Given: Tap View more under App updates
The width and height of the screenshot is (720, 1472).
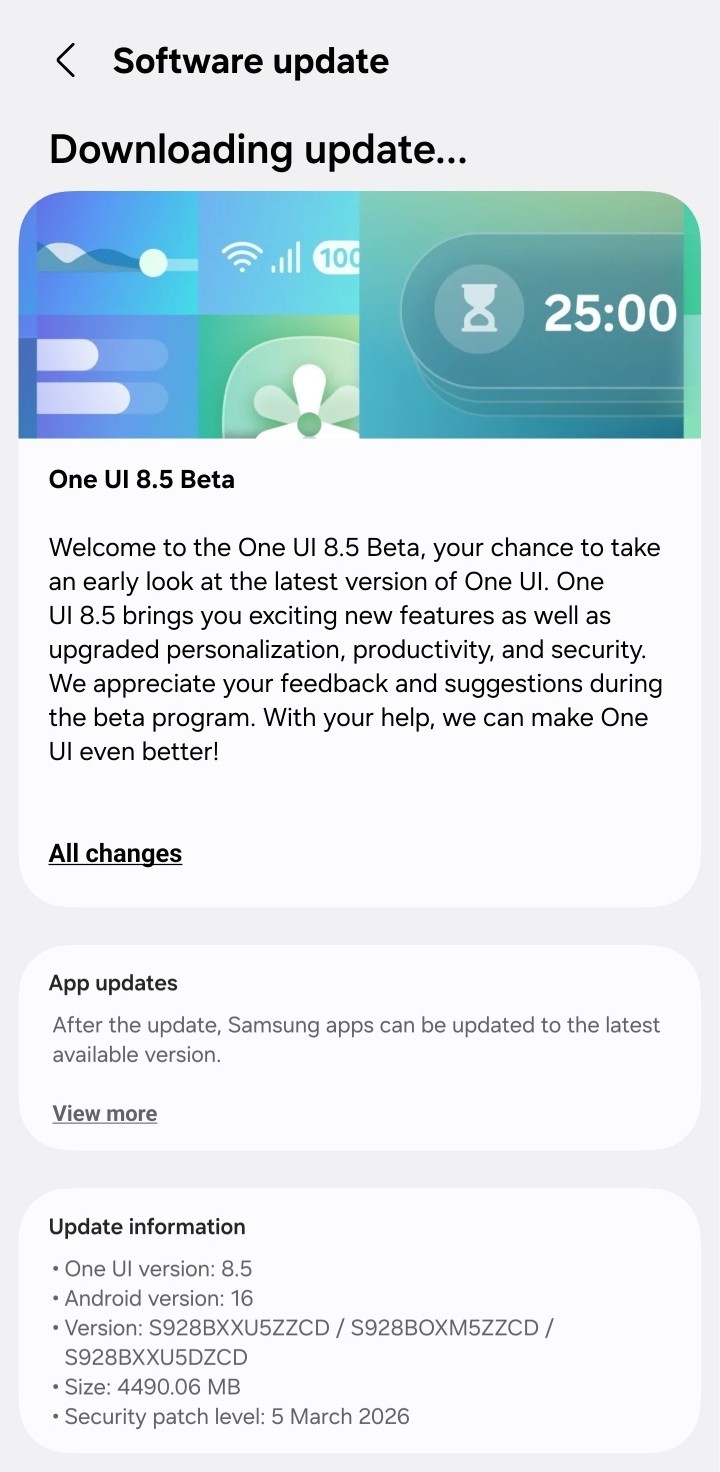Looking at the screenshot, I should coord(105,1113).
